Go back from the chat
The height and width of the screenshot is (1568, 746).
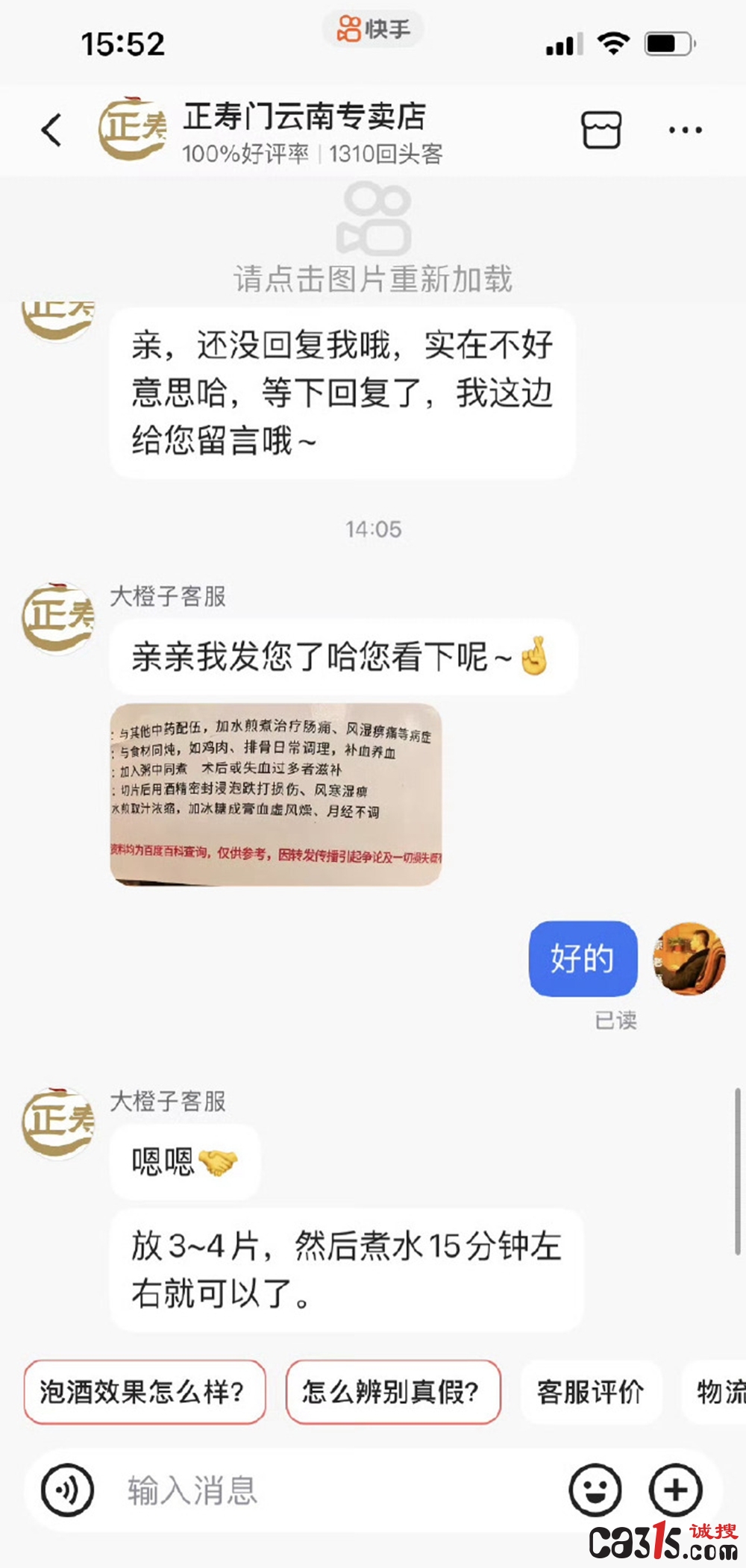[51, 131]
